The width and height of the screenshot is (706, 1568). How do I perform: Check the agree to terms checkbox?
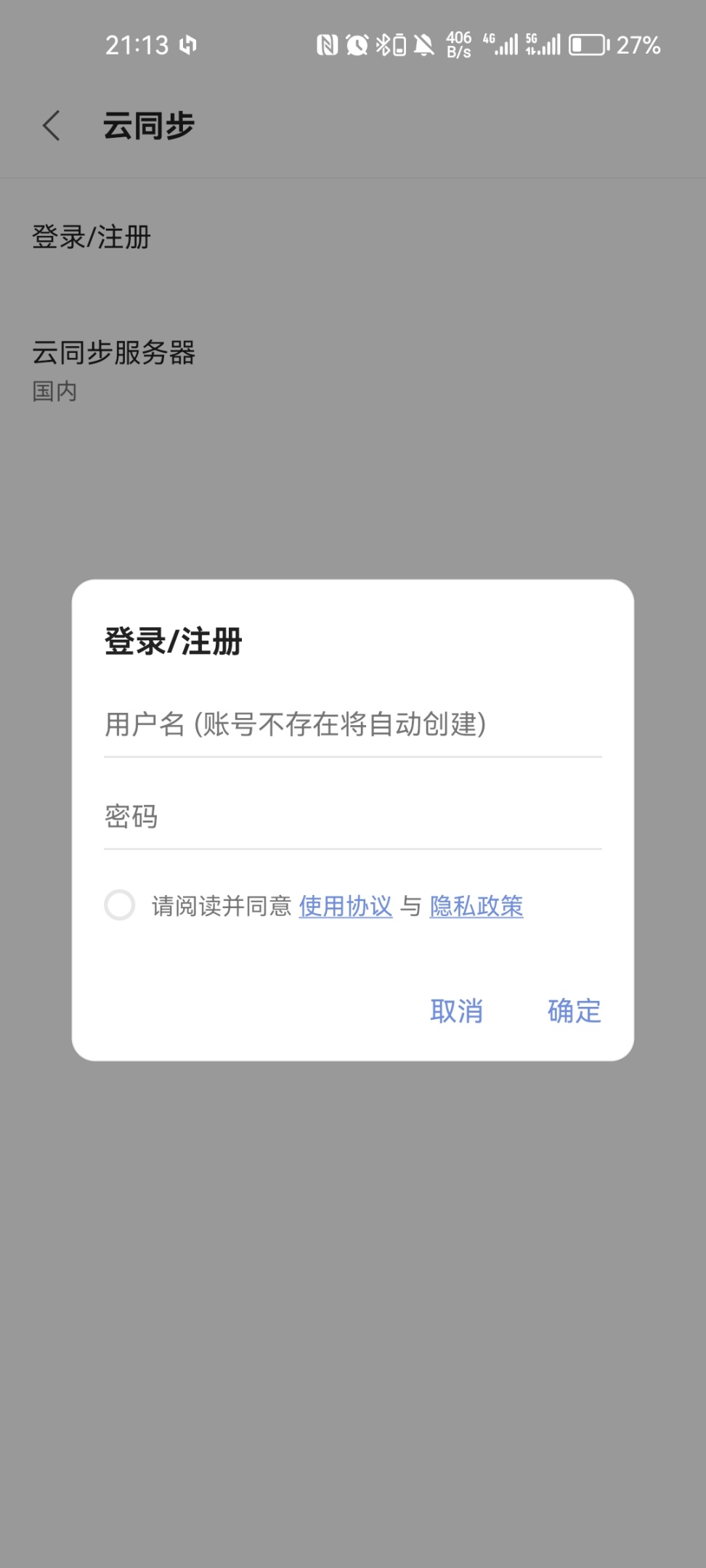tap(120, 905)
